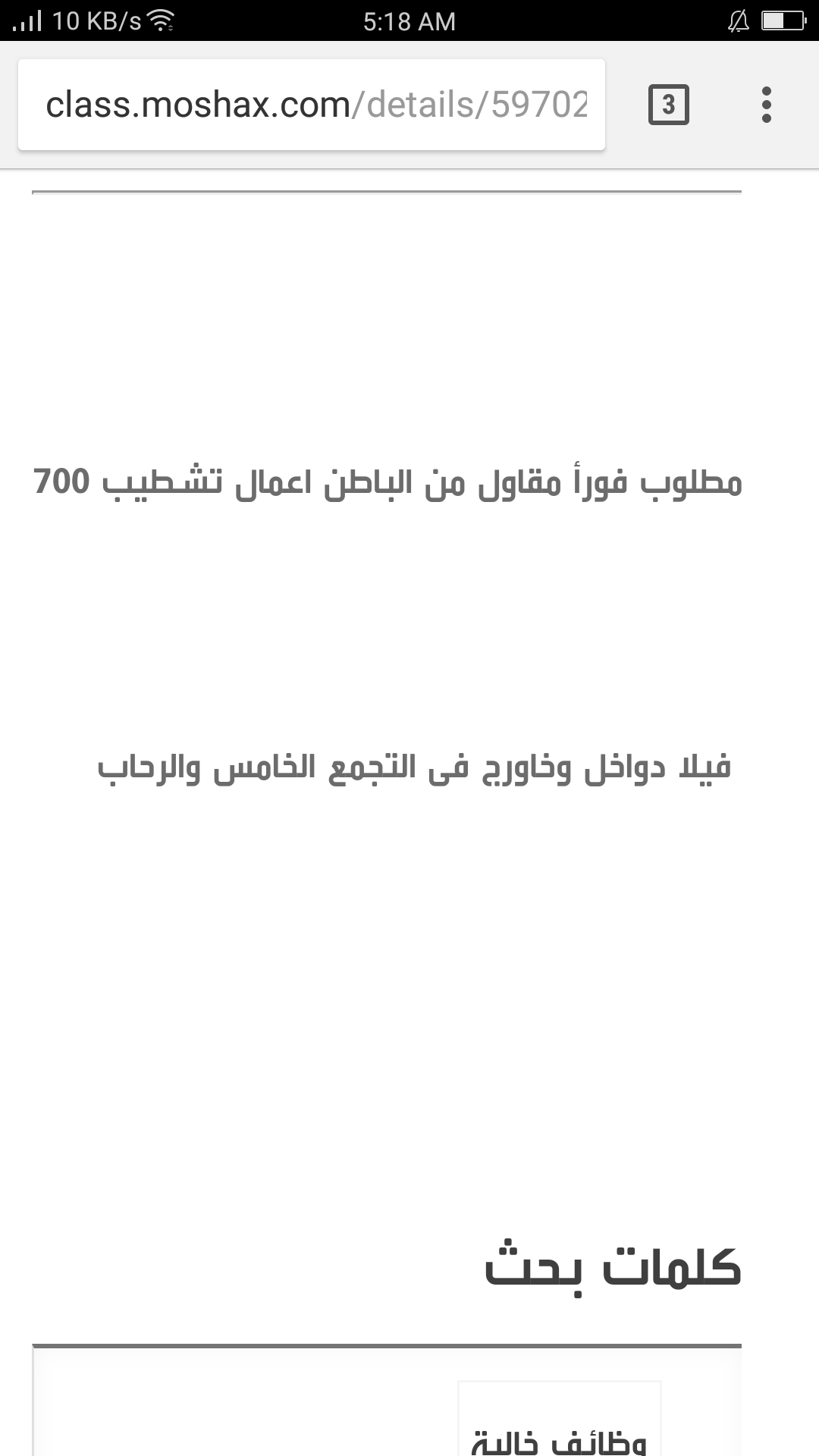Viewport: 819px width, 1456px height.
Task: Tap the class.moshax.com address bar
Action: click(312, 105)
